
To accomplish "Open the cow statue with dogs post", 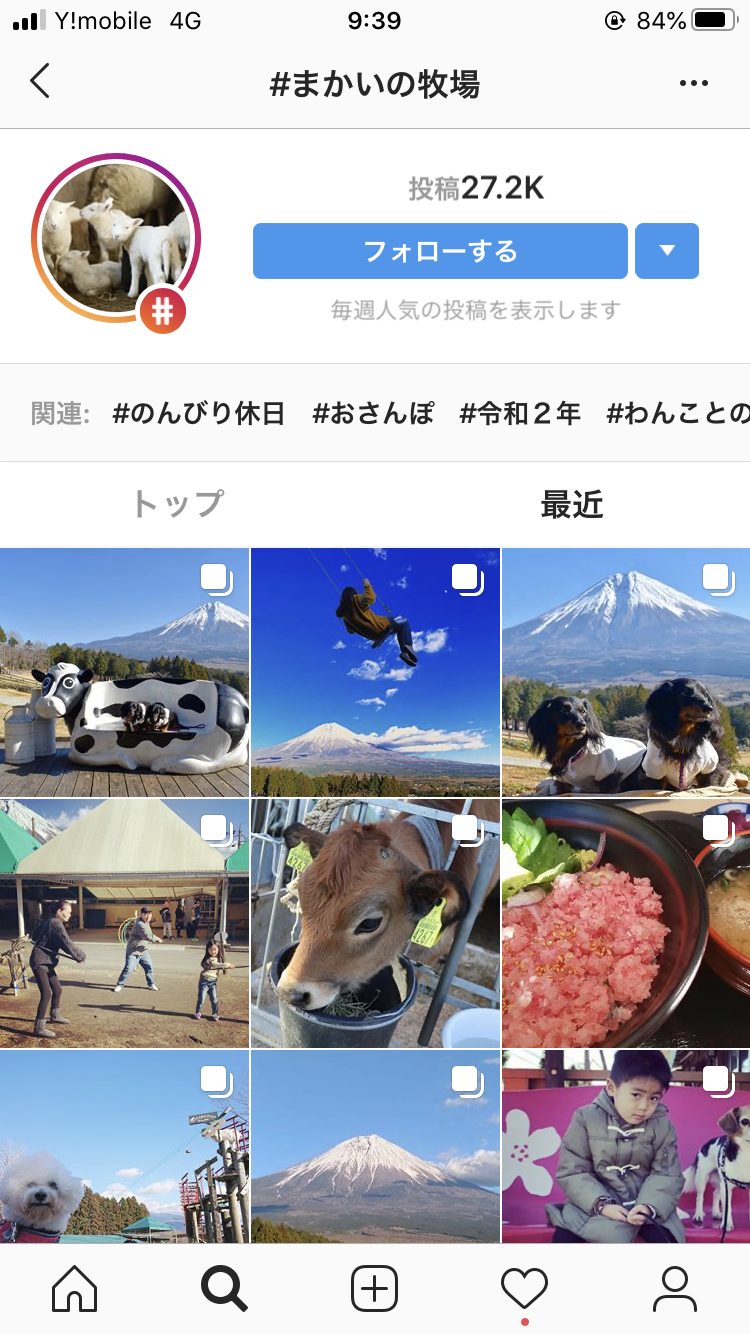I will [x=124, y=672].
